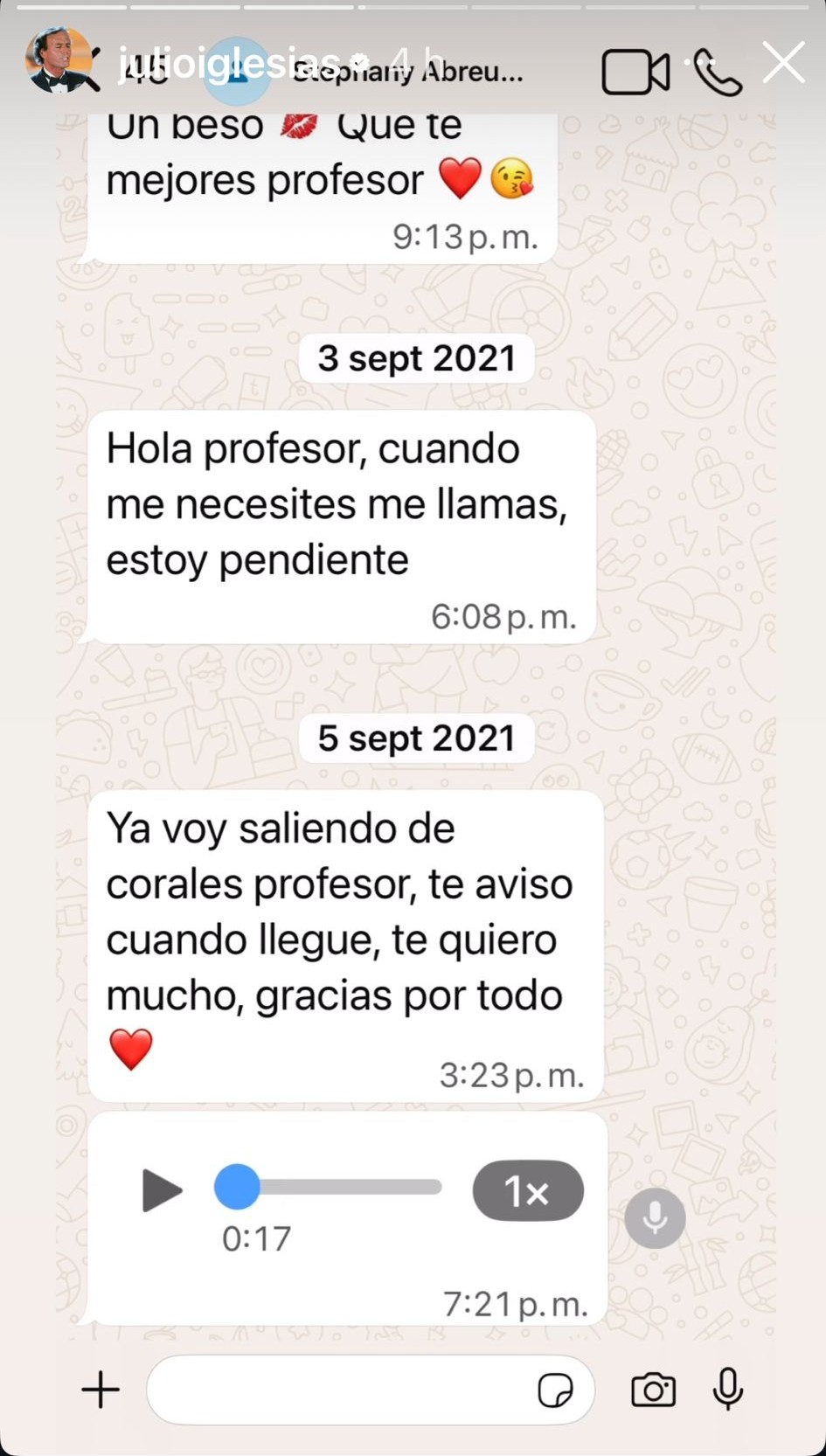
Task: Tap julioiglesias profile picture
Action: coord(61,61)
